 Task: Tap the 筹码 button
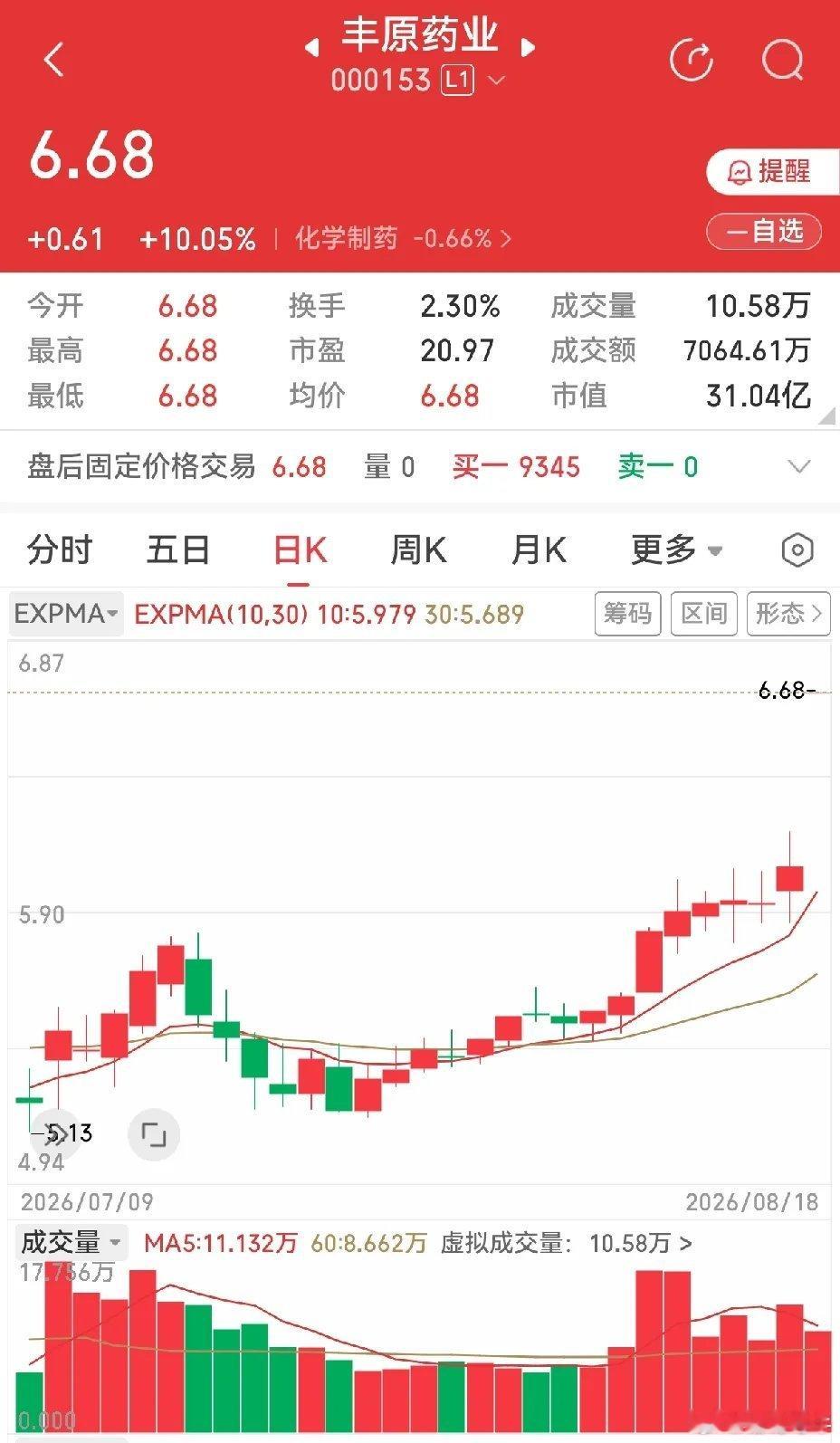[x=627, y=614]
